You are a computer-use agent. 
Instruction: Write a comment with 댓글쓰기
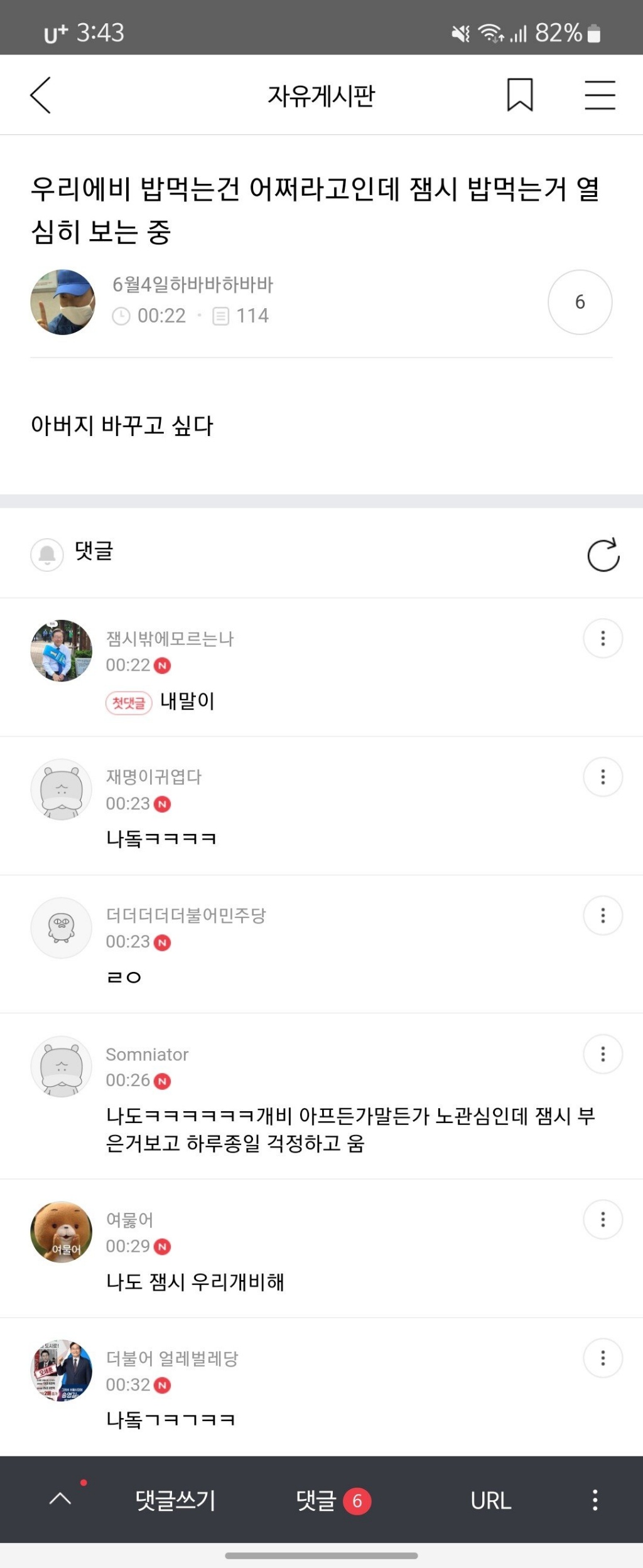point(175,1500)
